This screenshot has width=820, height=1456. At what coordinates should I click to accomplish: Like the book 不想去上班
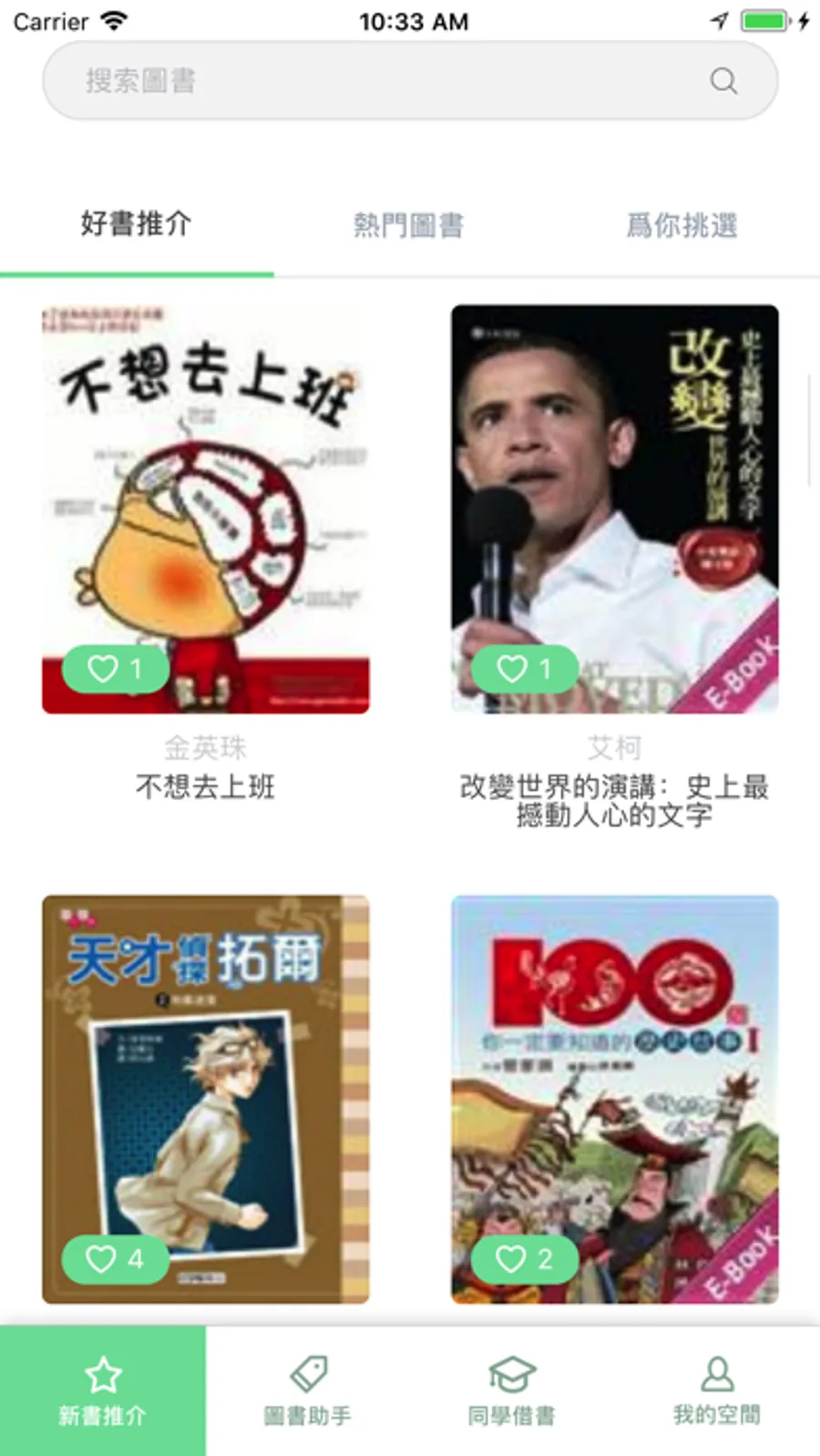[115, 670]
